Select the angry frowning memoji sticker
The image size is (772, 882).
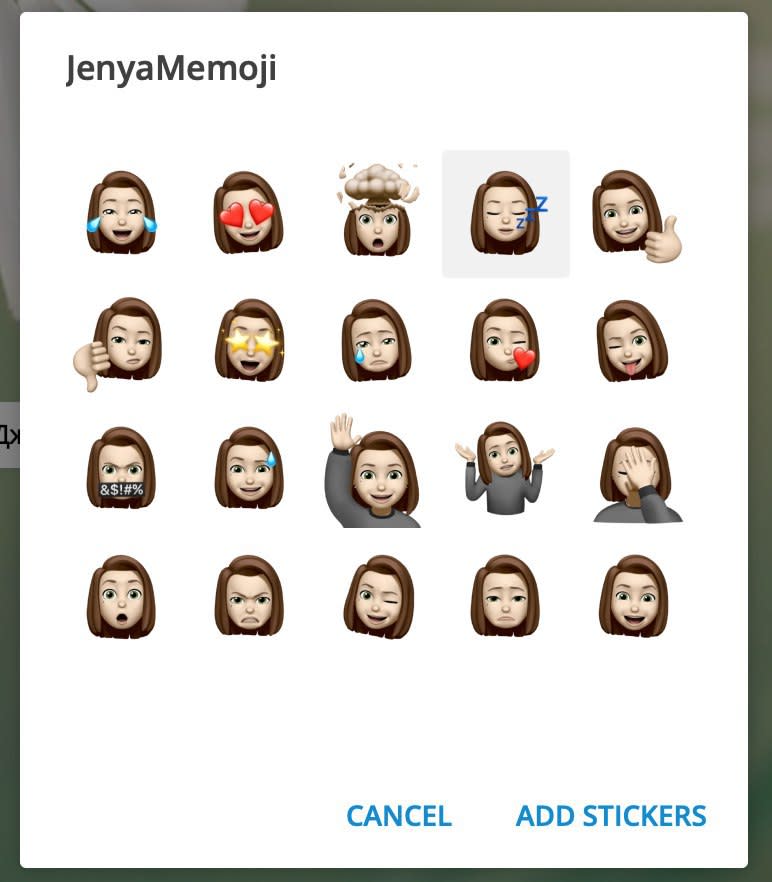pyautogui.click(x=248, y=597)
